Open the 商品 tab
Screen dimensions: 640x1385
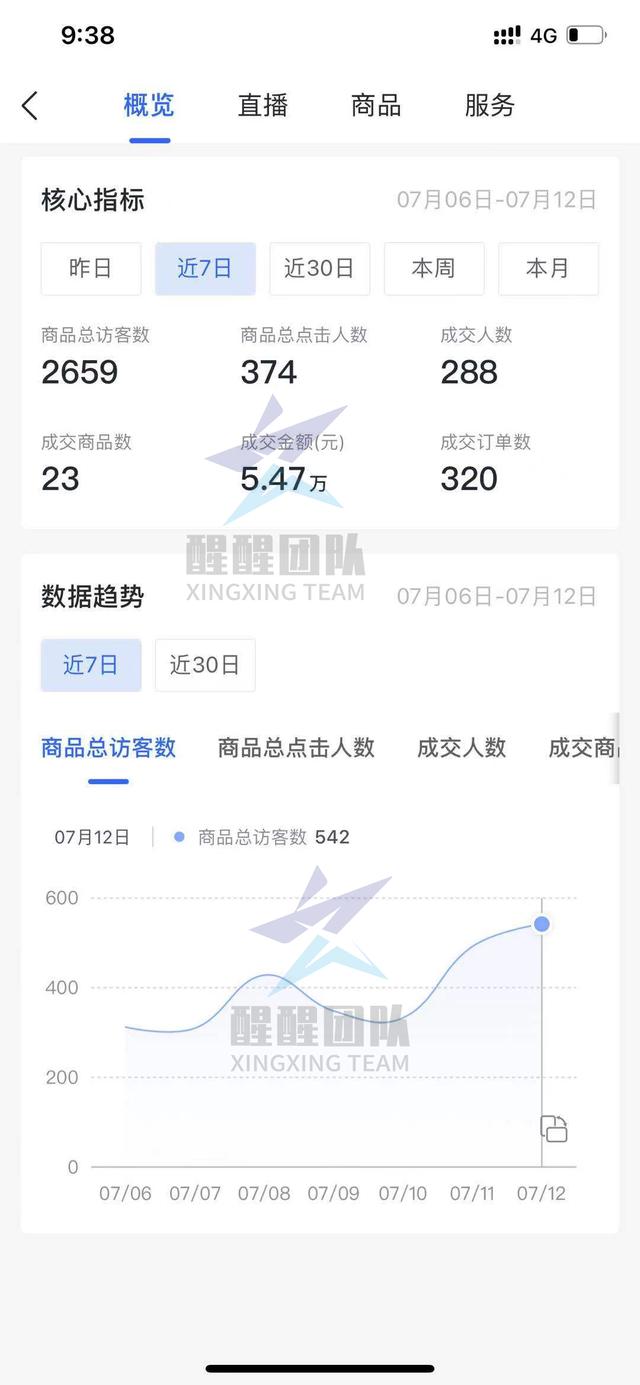pyautogui.click(x=376, y=105)
